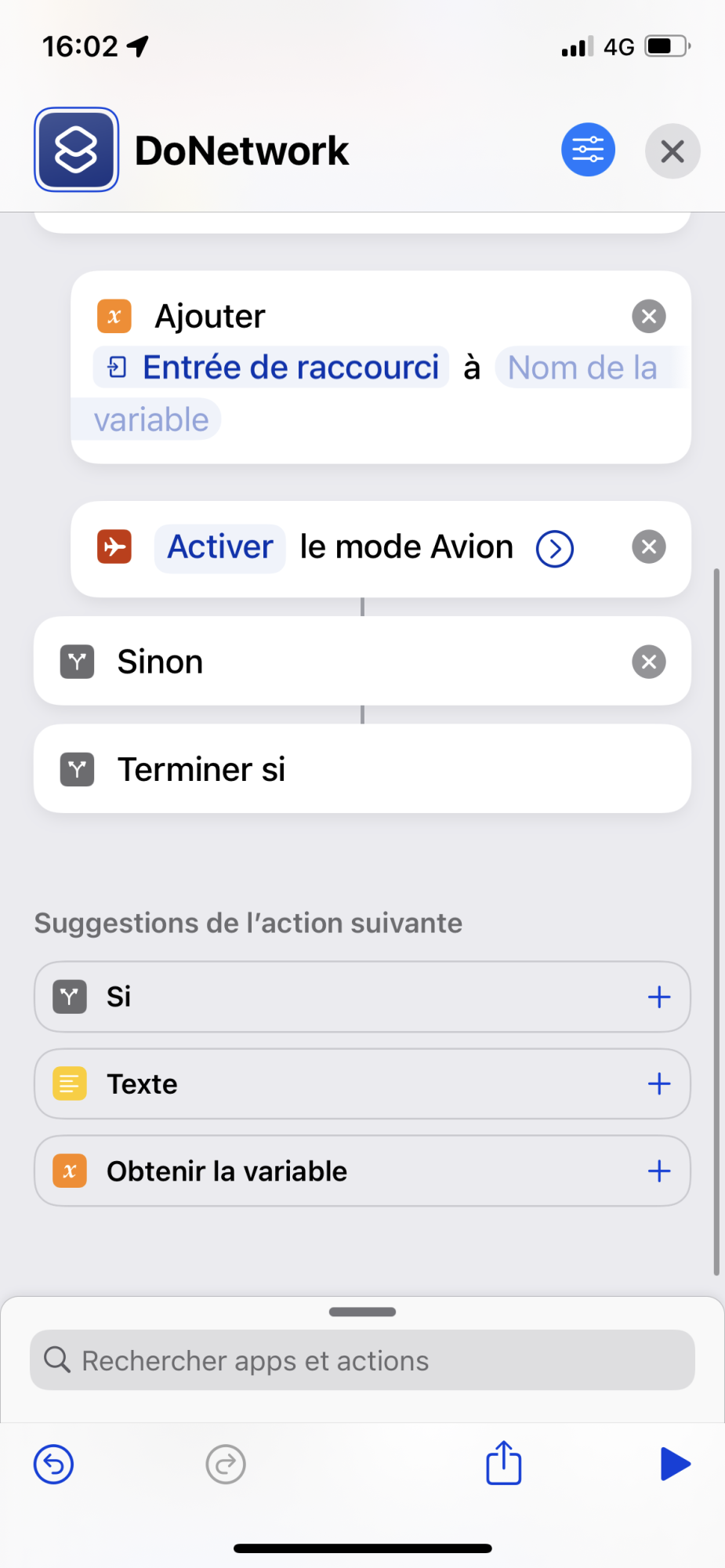Add the suggested Si action
725x1568 pixels.
click(x=658, y=997)
